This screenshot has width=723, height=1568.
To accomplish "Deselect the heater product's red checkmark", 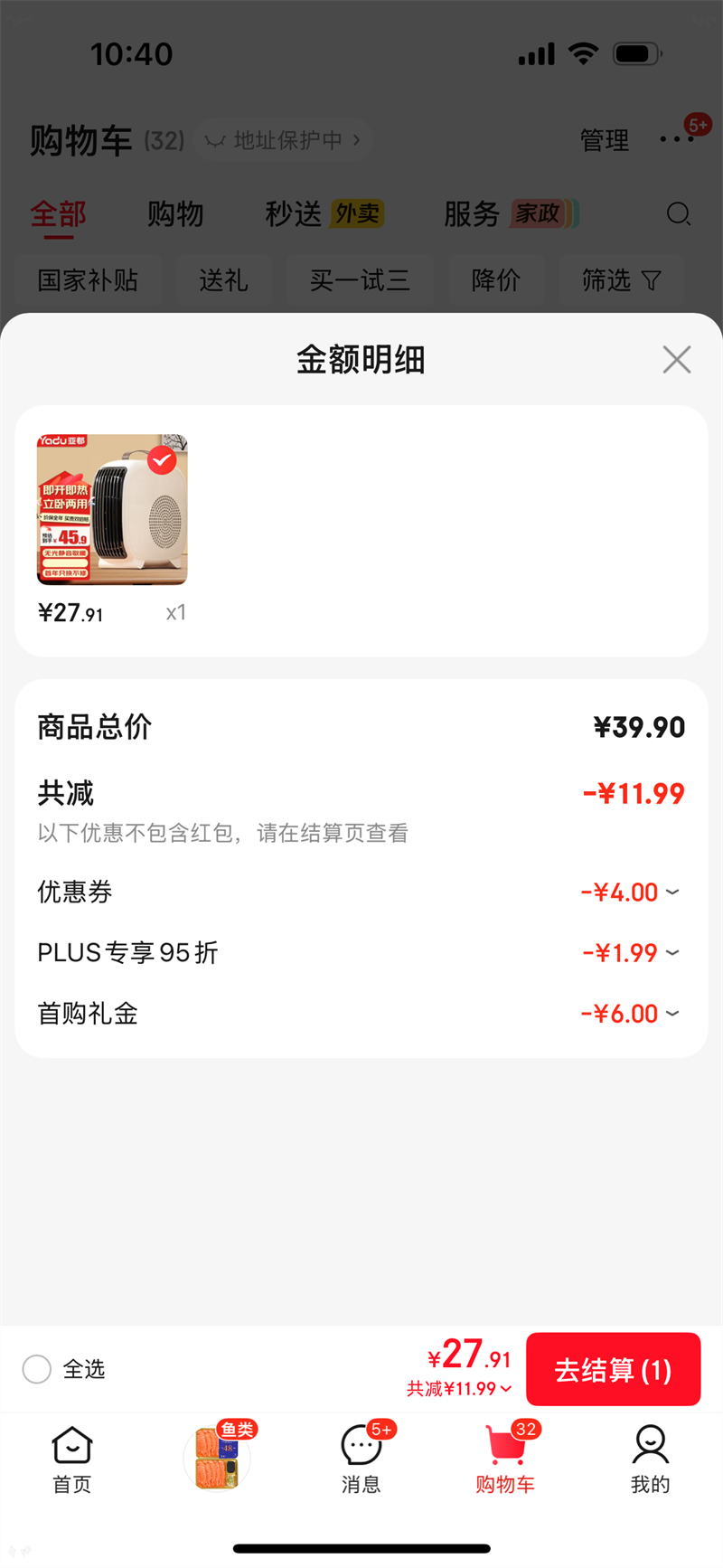I will click(163, 460).
